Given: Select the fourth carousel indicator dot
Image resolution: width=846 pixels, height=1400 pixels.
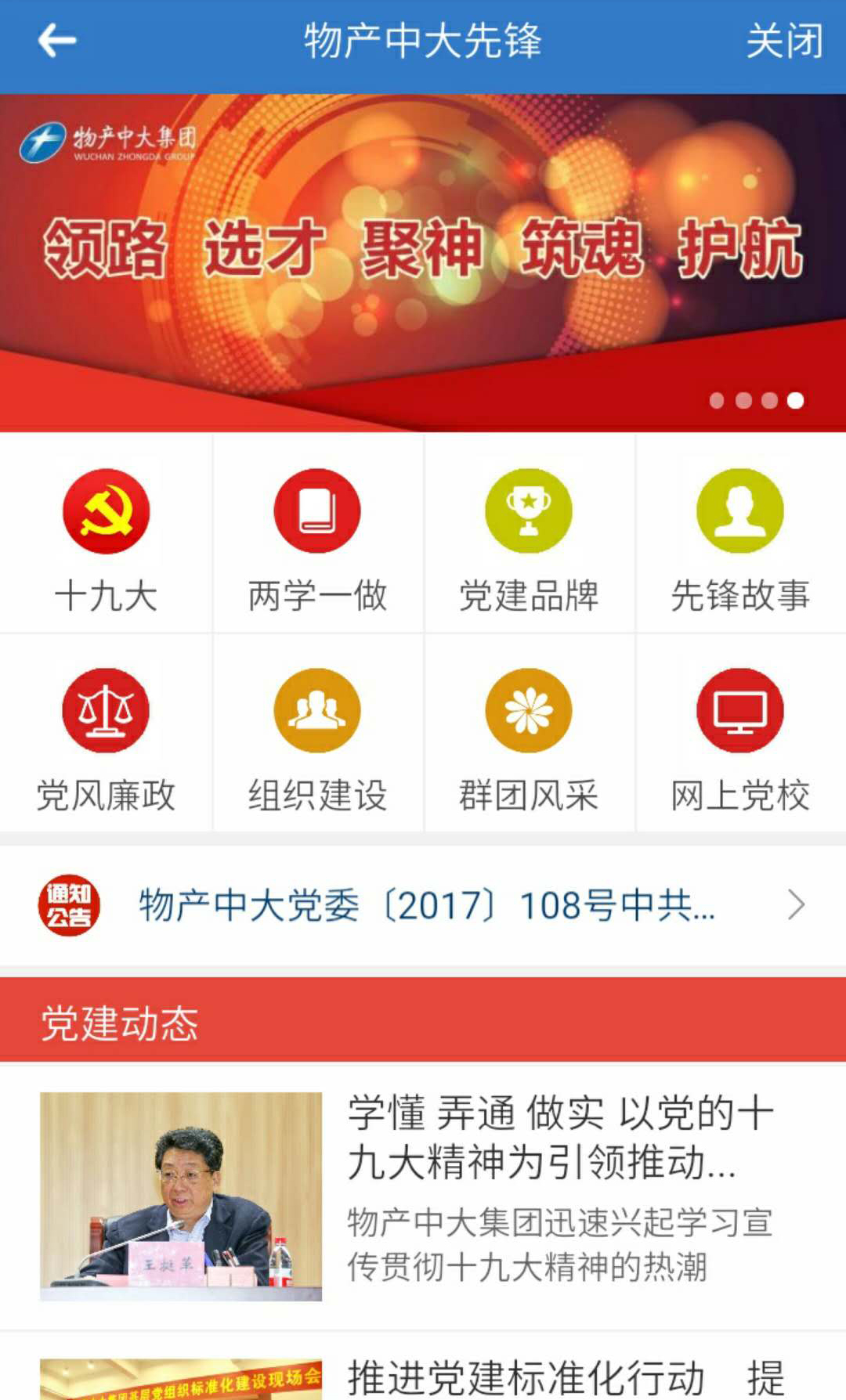Looking at the screenshot, I should pos(796,400).
